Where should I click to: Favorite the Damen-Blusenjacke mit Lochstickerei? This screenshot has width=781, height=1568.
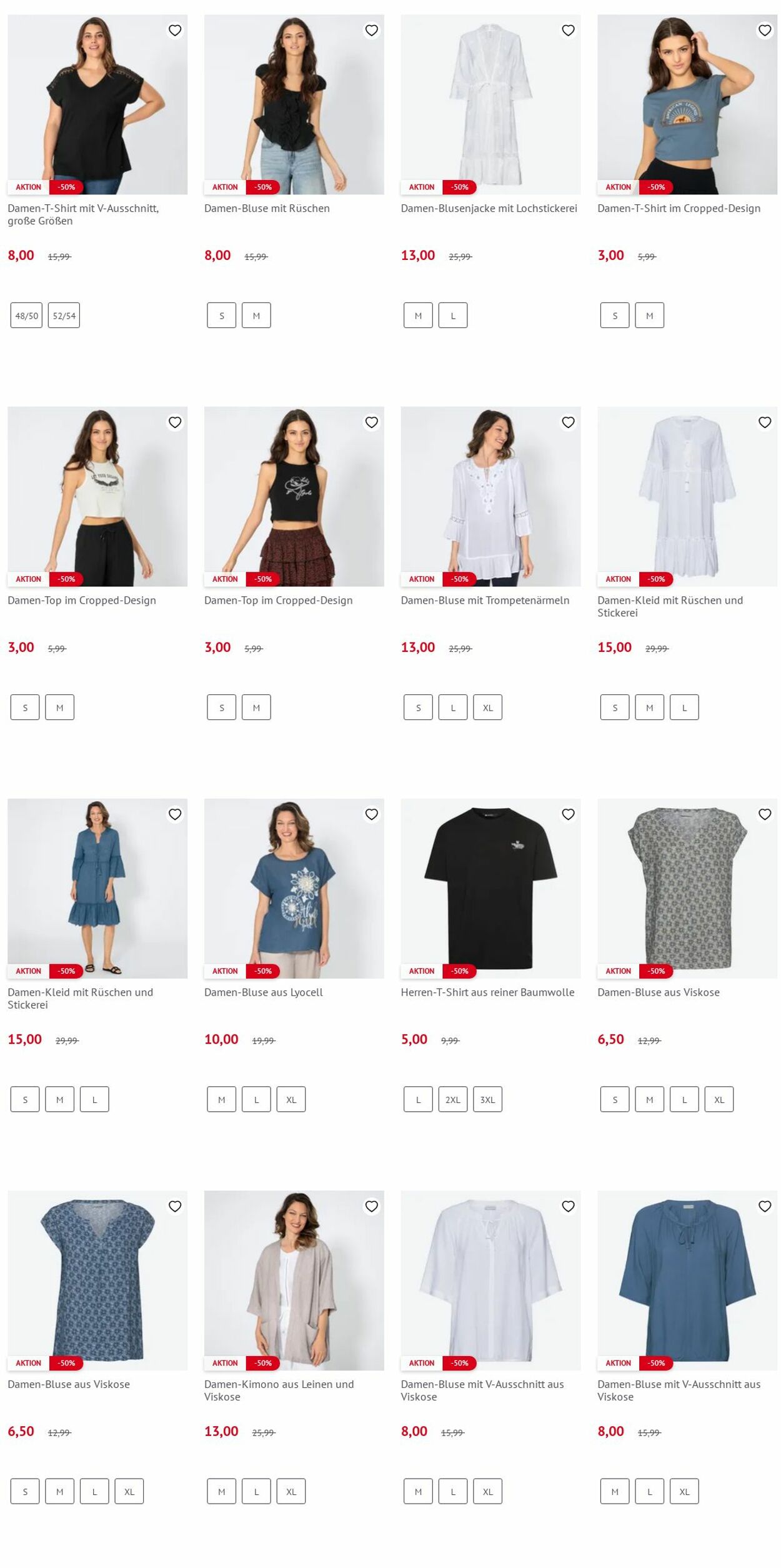[568, 31]
